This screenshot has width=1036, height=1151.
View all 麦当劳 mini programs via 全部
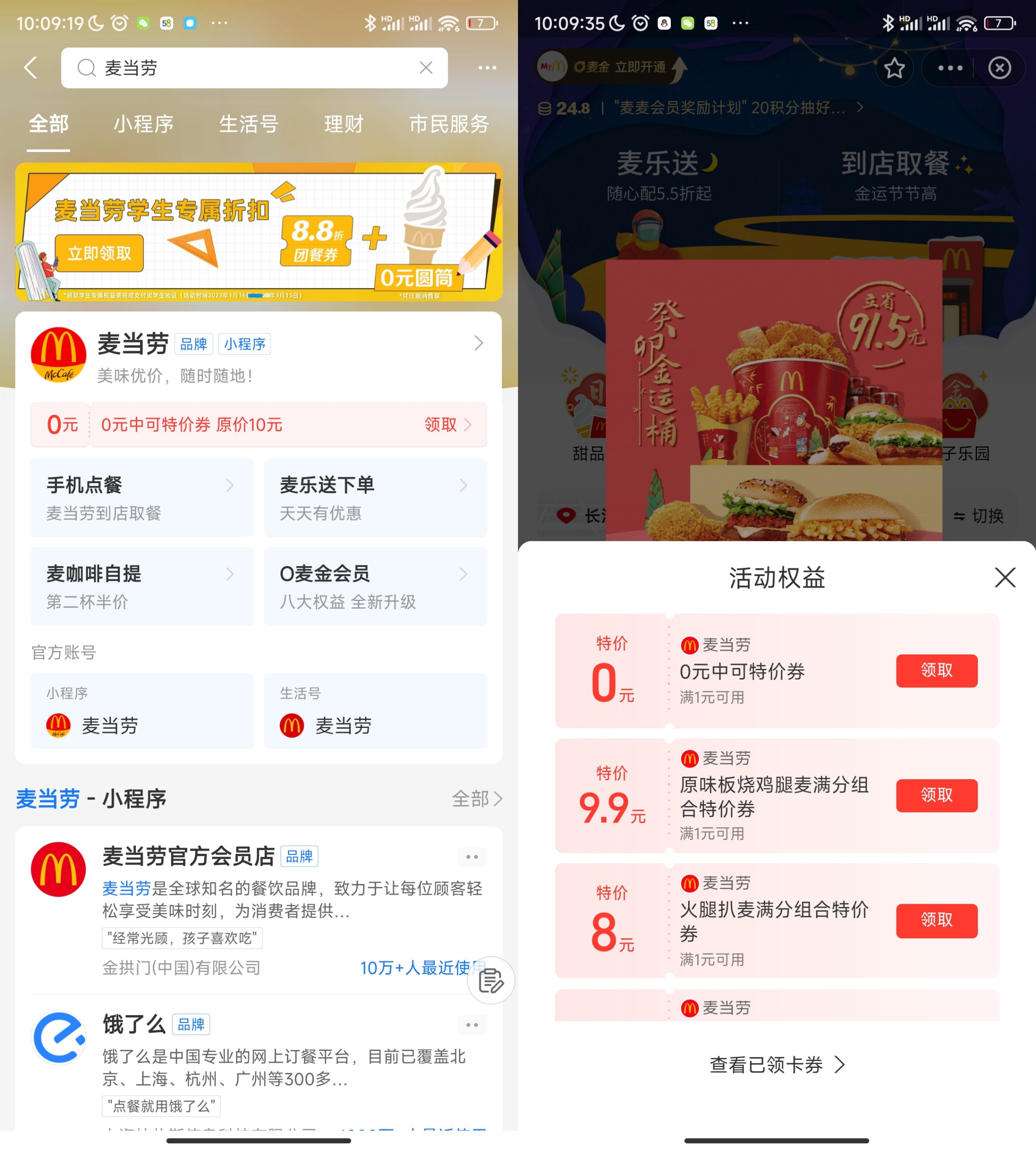pyautogui.click(x=476, y=798)
